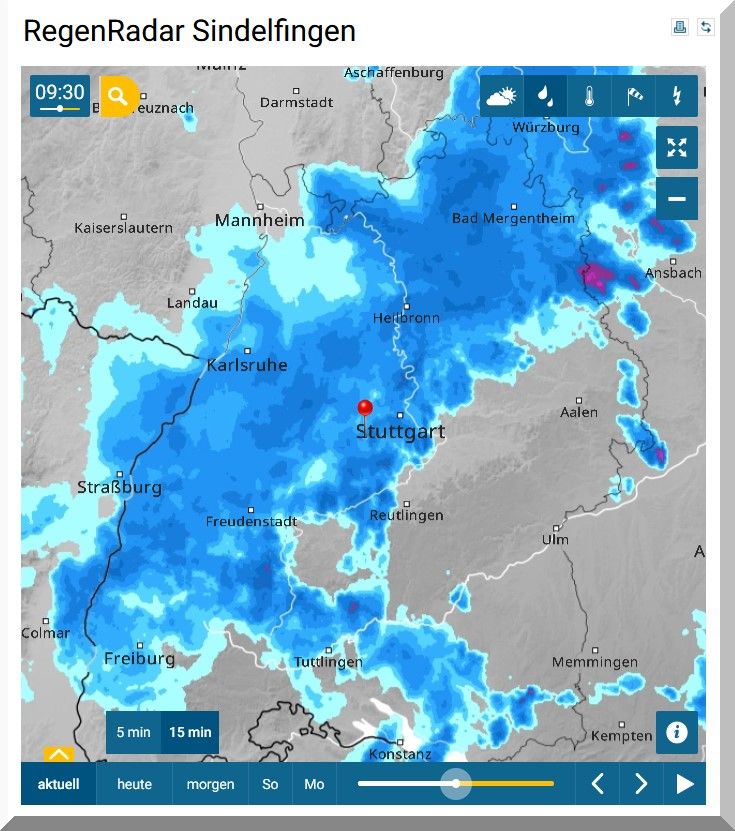Switch to the aktuell tab
Screen dimensions: 735x831
[x=59, y=784]
